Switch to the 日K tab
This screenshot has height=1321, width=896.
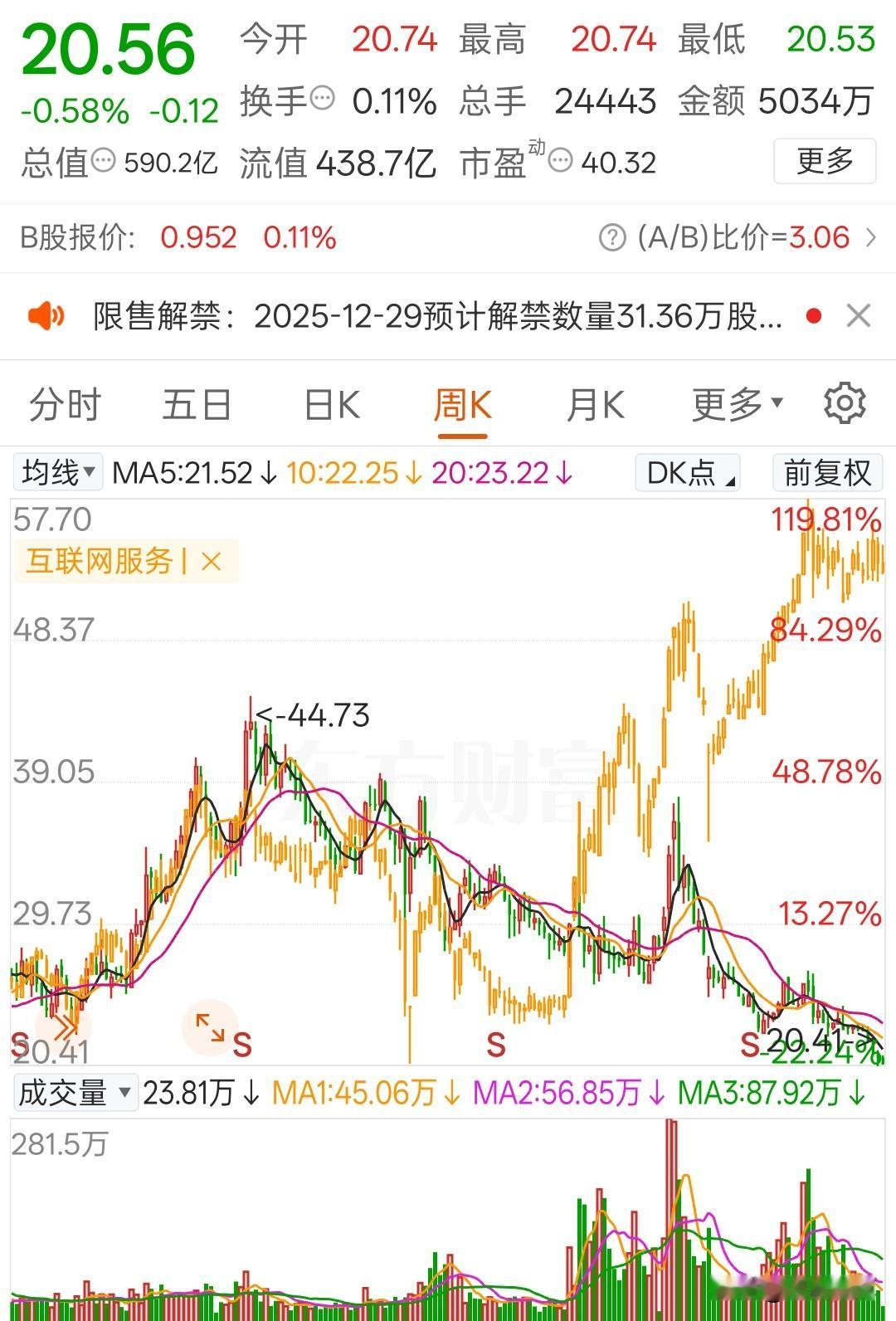pos(330,404)
